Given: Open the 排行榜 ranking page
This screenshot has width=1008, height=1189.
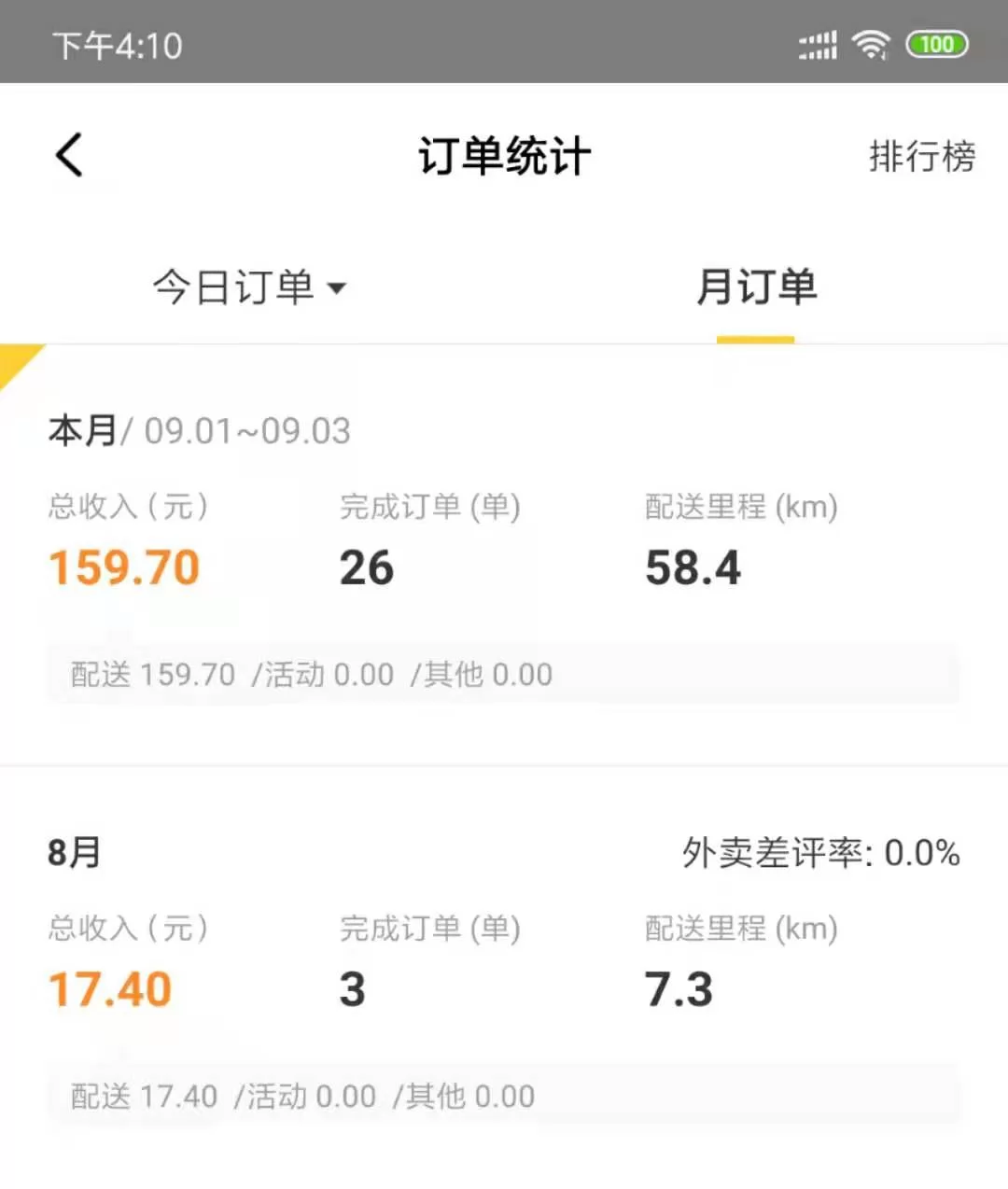Looking at the screenshot, I should coord(922,156).
